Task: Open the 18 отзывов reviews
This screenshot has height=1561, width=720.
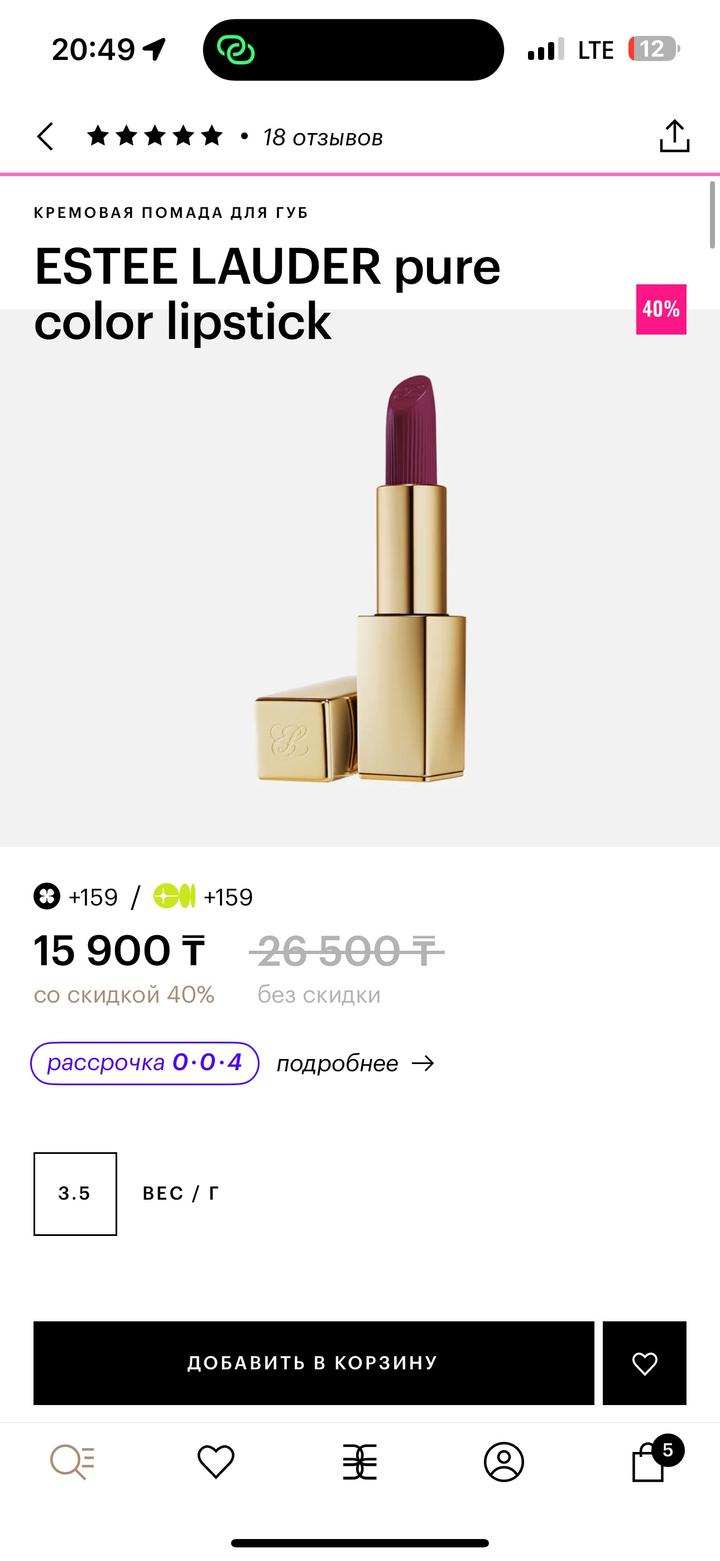Action: (x=322, y=138)
